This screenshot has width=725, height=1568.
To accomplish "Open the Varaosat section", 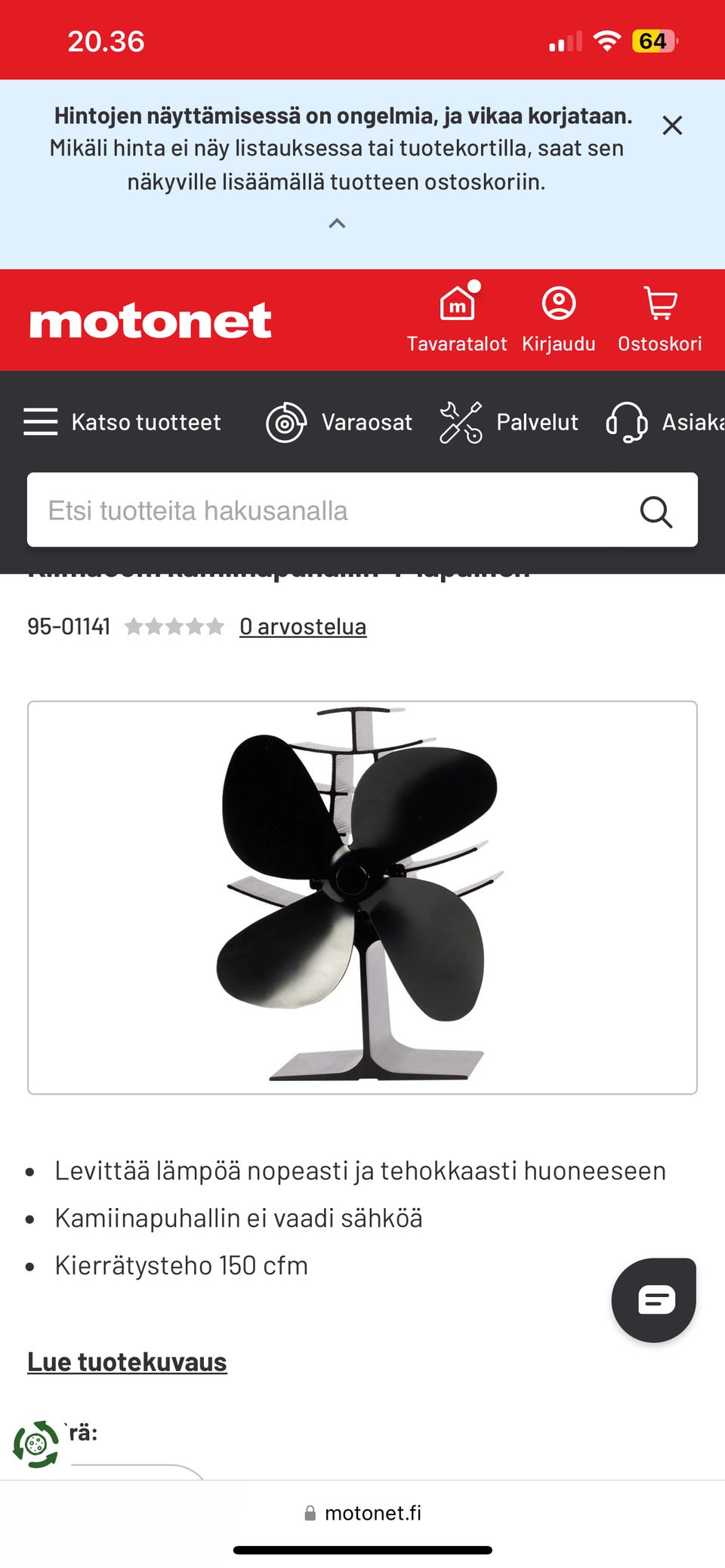I will pos(340,422).
